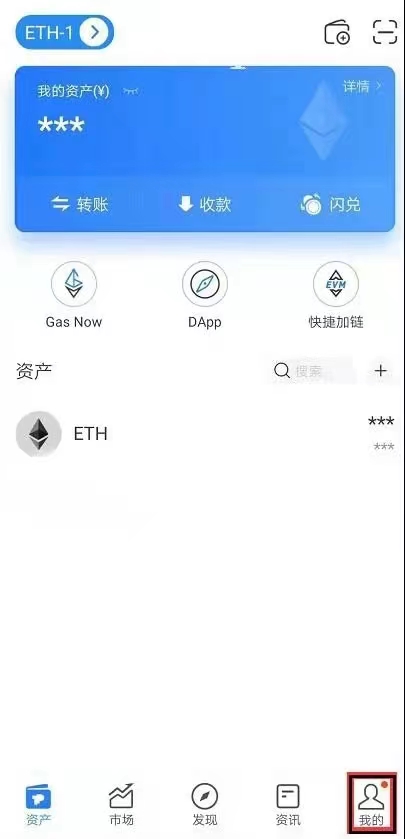Open the ETH-1 wallet switcher
The width and height of the screenshot is (405, 839).
(65, 32)
